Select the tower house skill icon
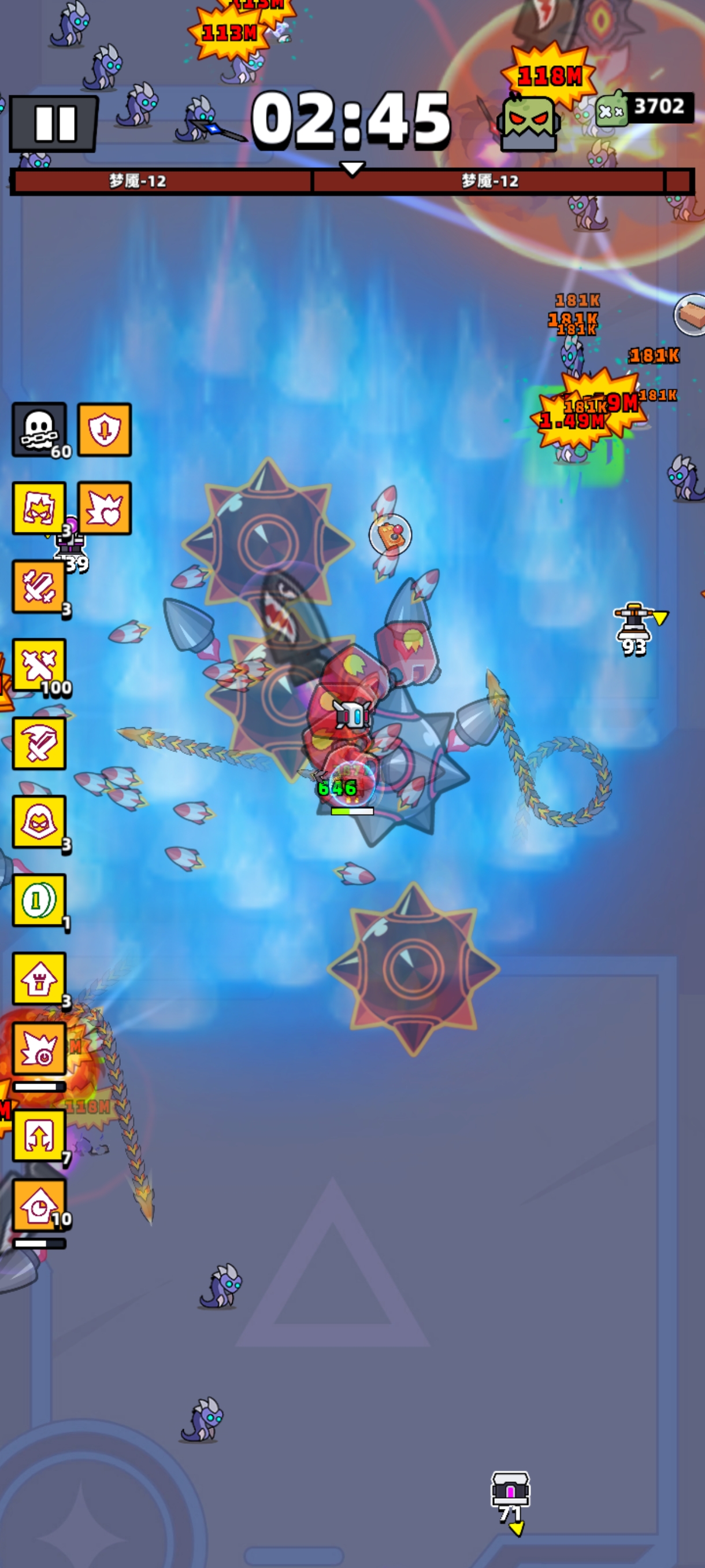 [x=39, y=978]
